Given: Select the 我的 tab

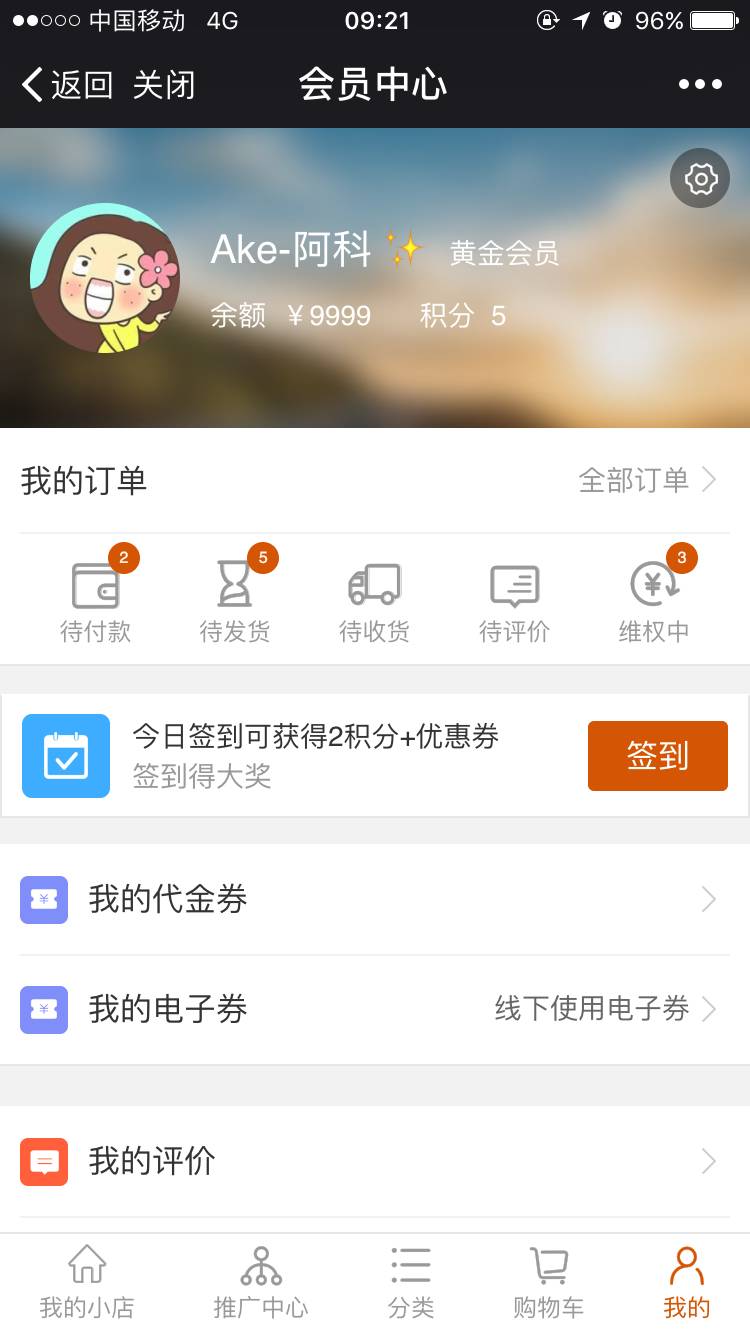Looking at the screenshot, I should 686,1283.
